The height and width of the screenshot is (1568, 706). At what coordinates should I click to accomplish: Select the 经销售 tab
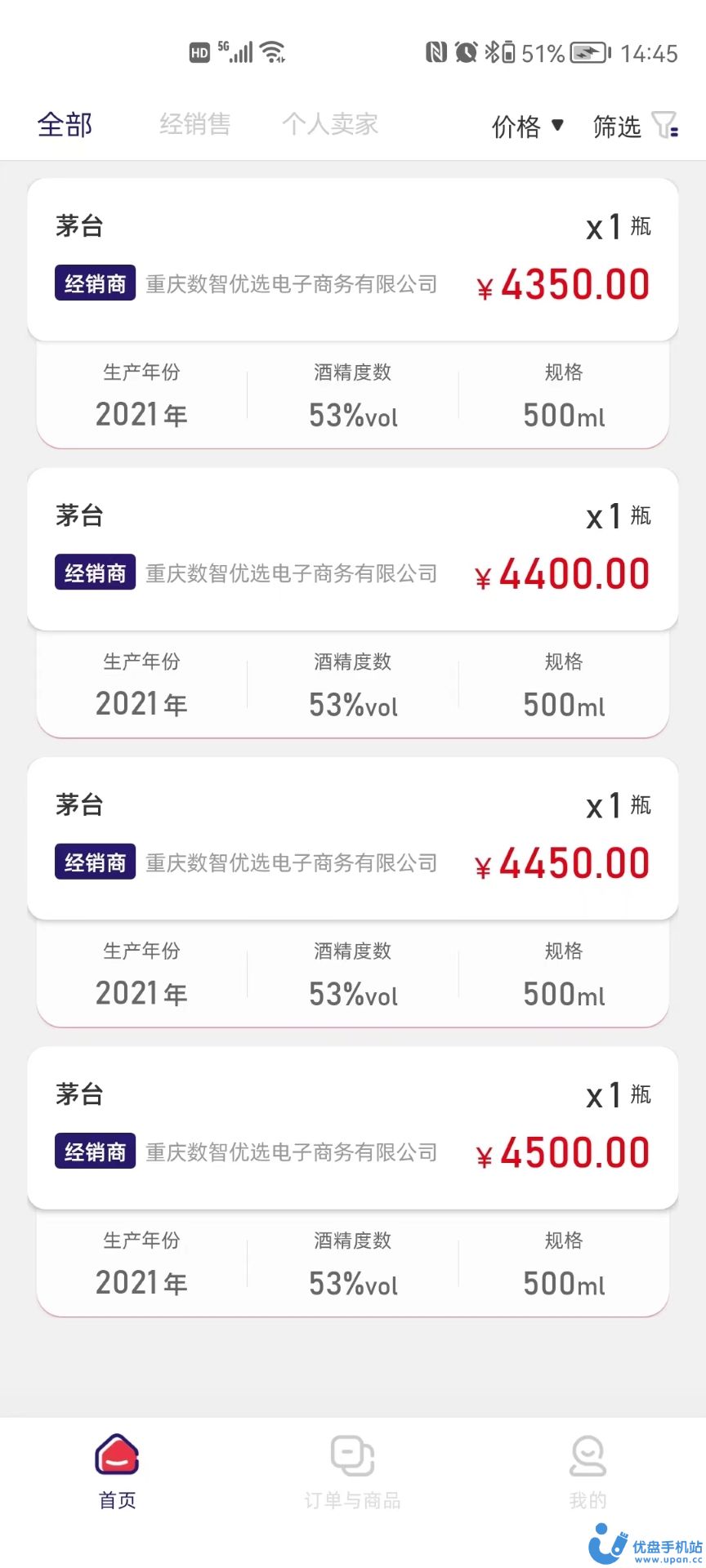[194, 125]
